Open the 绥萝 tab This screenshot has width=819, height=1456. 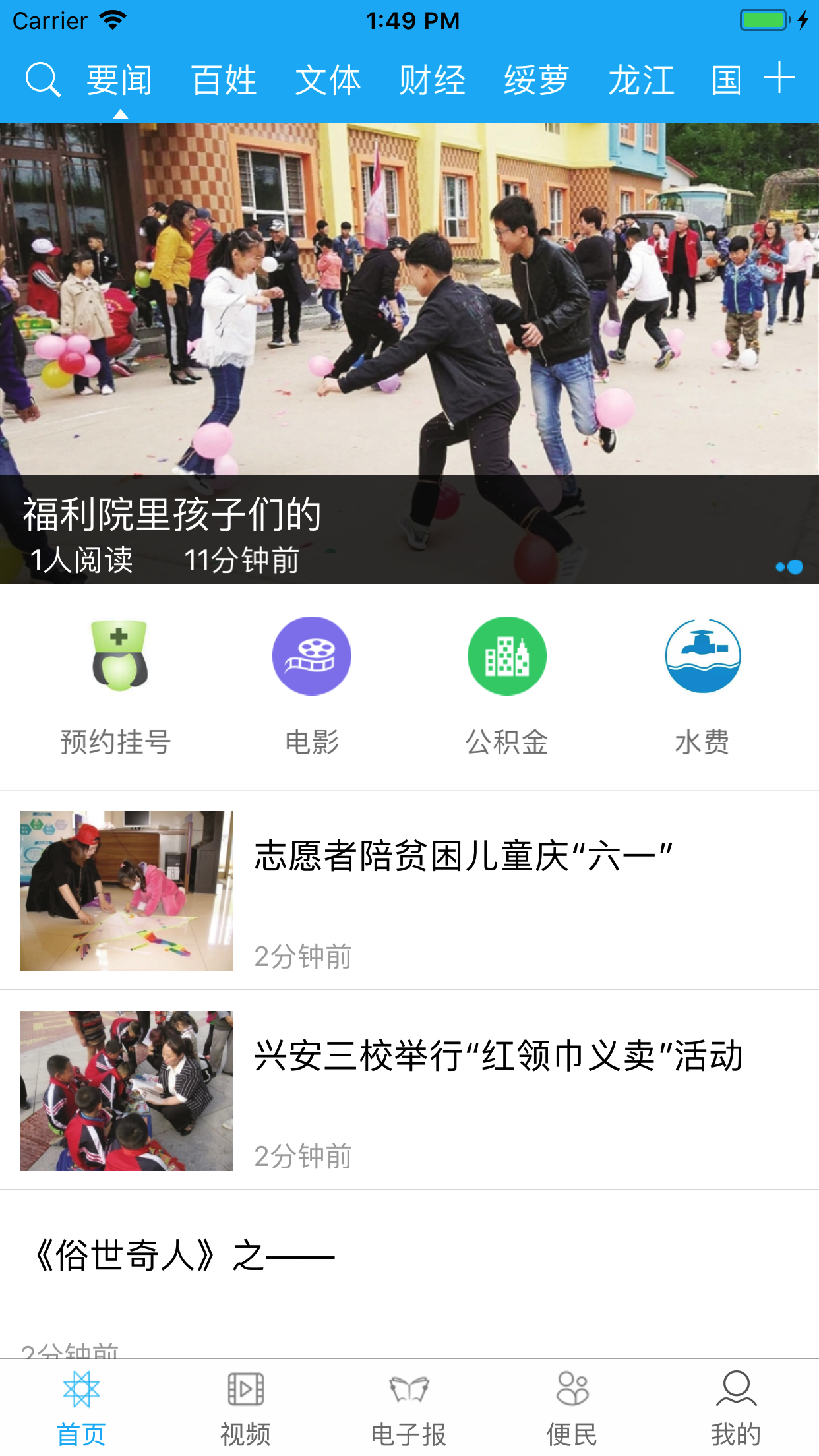pyautogui.click(x=536, y=80)
